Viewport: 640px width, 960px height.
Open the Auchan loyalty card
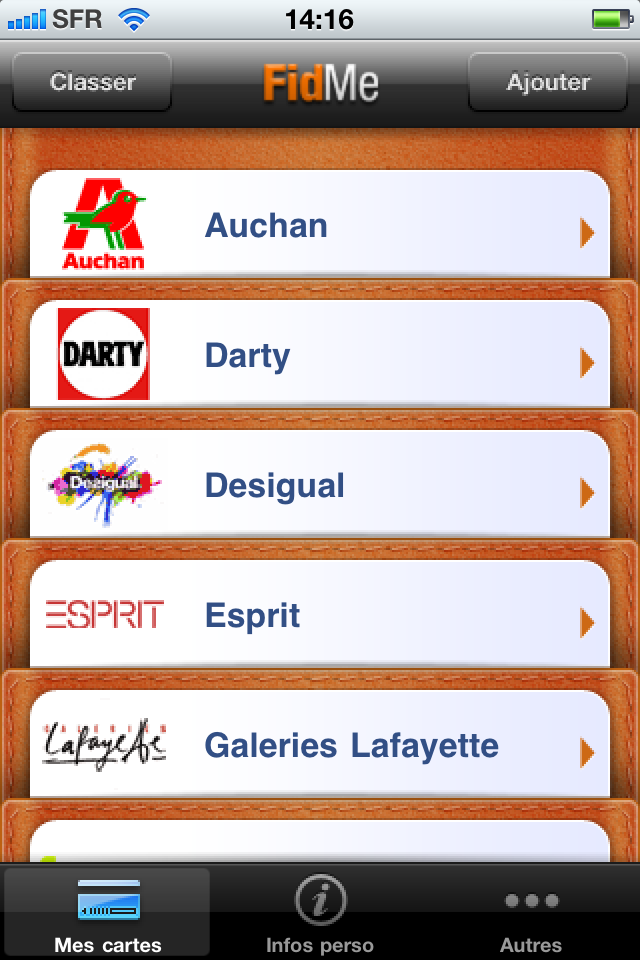(x=320, y=226)
